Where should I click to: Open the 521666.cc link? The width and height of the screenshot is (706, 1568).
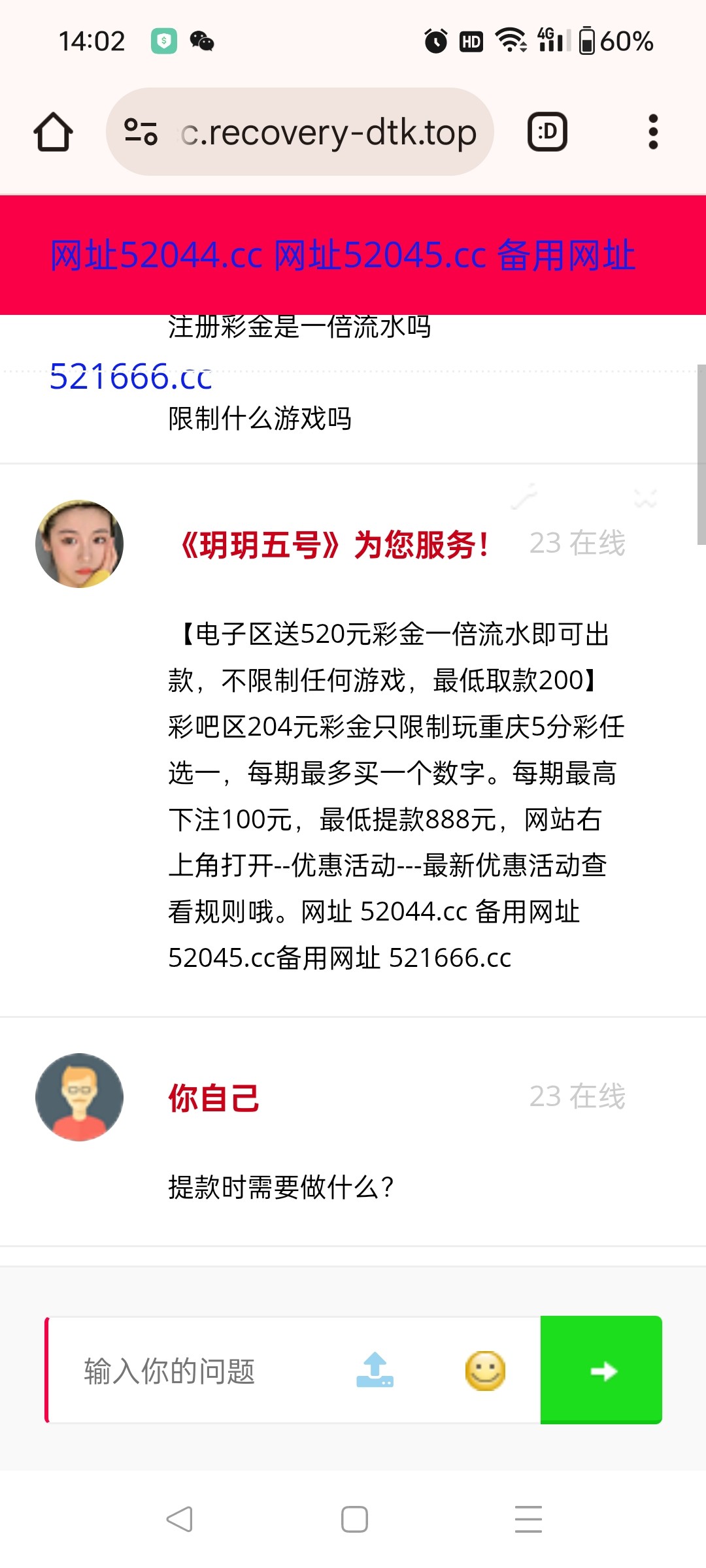(x=131, y=377)
